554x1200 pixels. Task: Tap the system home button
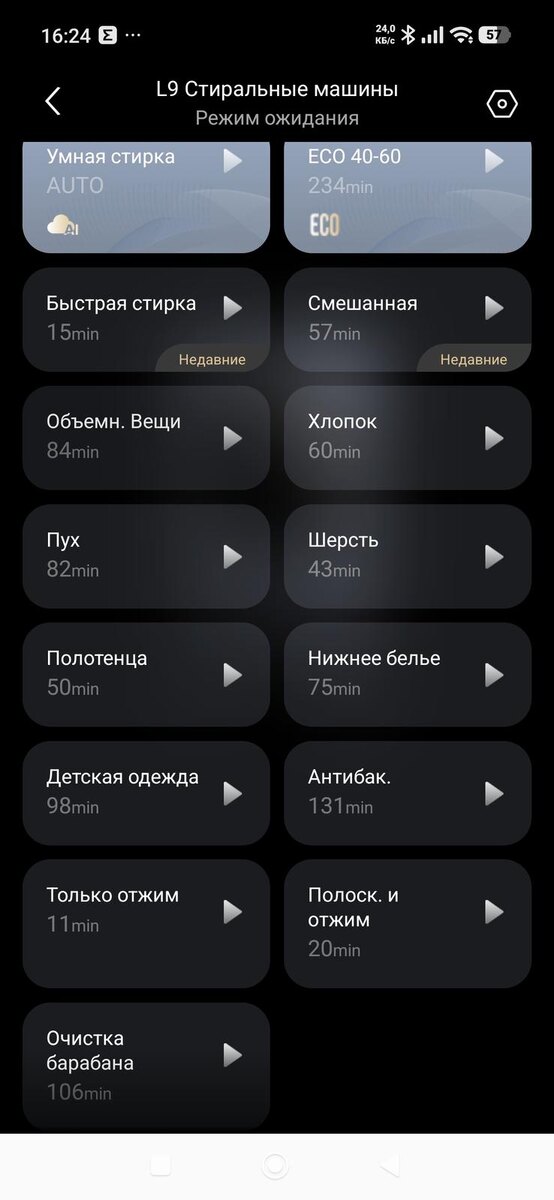(x=275, y=1166)
